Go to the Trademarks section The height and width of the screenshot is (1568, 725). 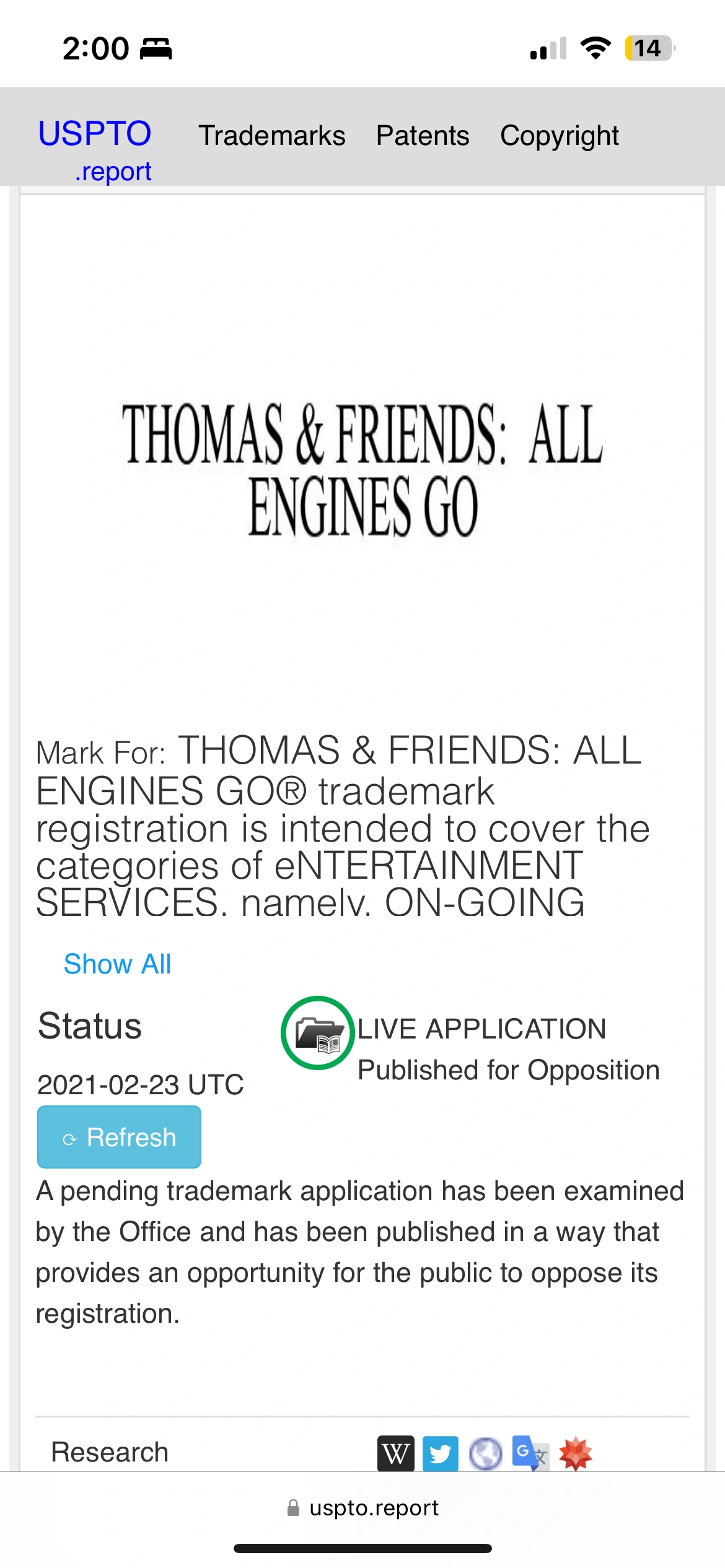[x=271, y=136]
